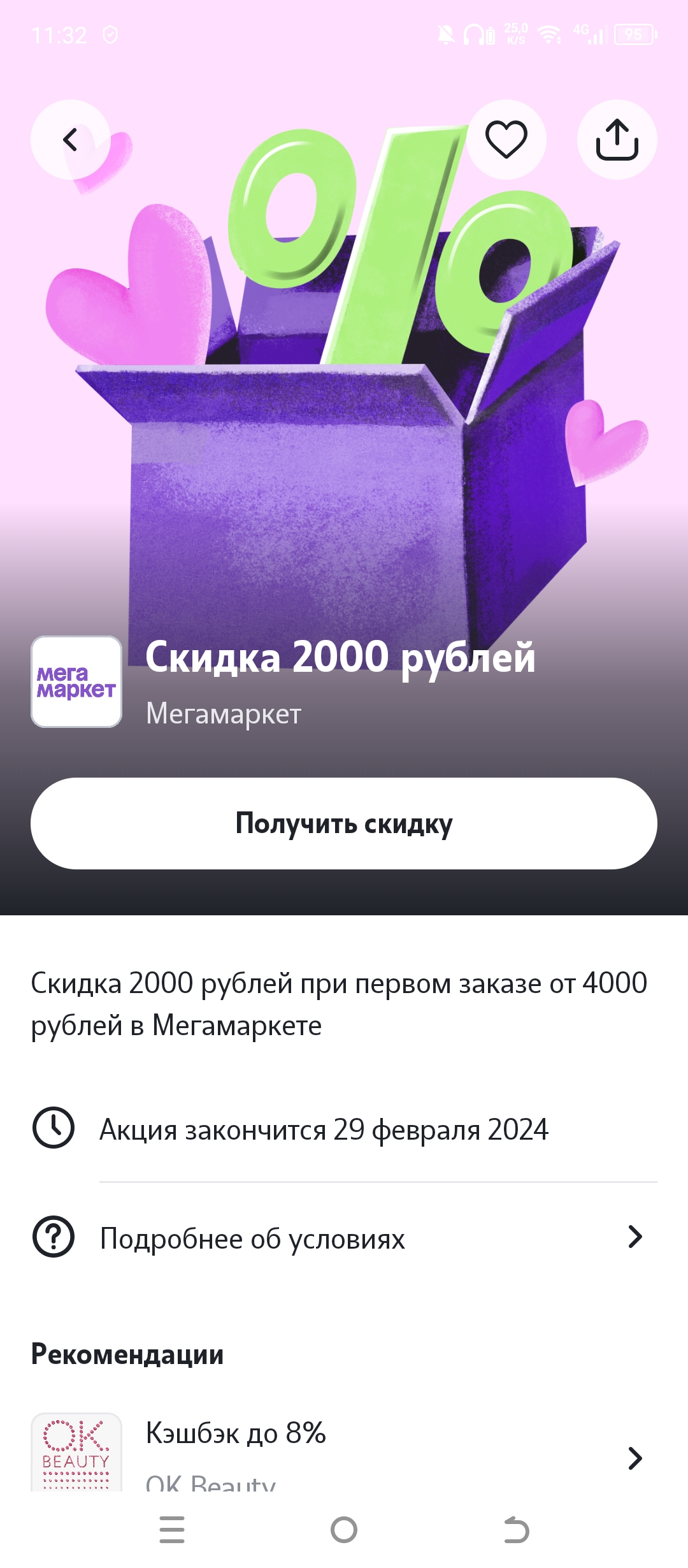Share this Мегамаркет offer

[617, 140]
